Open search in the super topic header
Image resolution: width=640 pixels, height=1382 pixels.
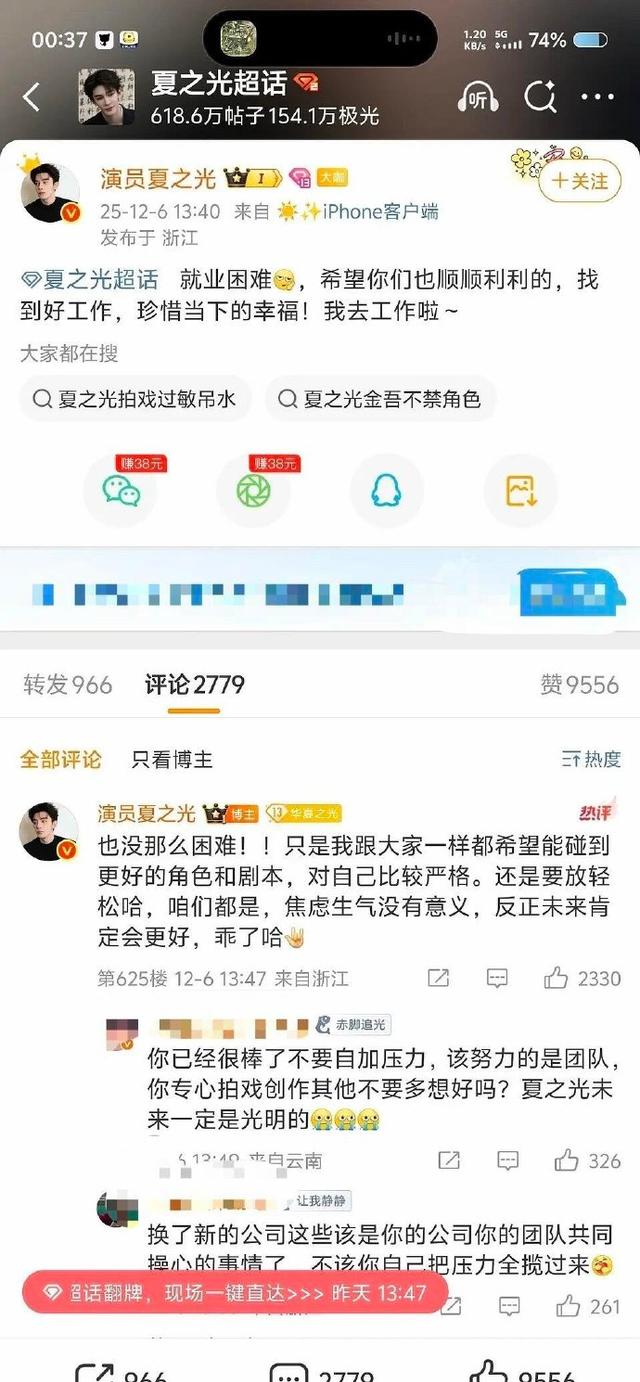pyautogui.click(x=540, y=97)
